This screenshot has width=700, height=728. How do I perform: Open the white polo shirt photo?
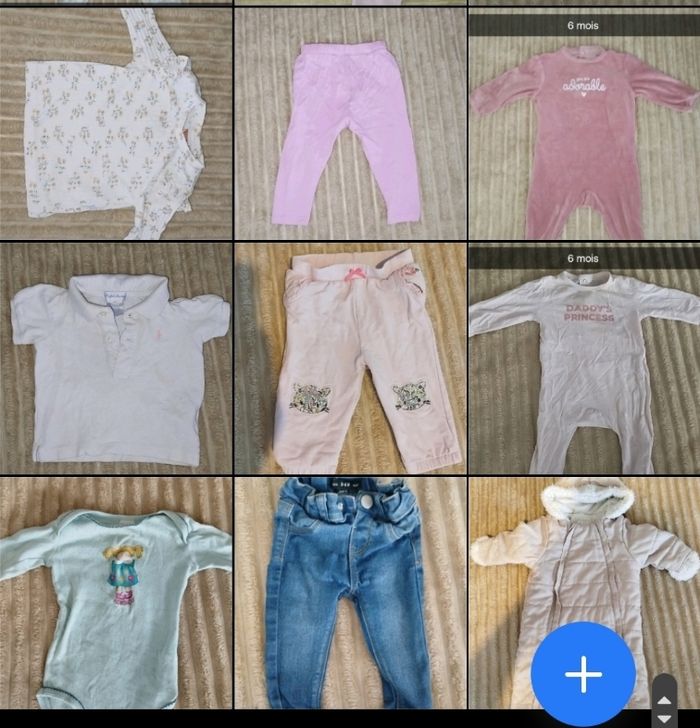coord(115,360)
